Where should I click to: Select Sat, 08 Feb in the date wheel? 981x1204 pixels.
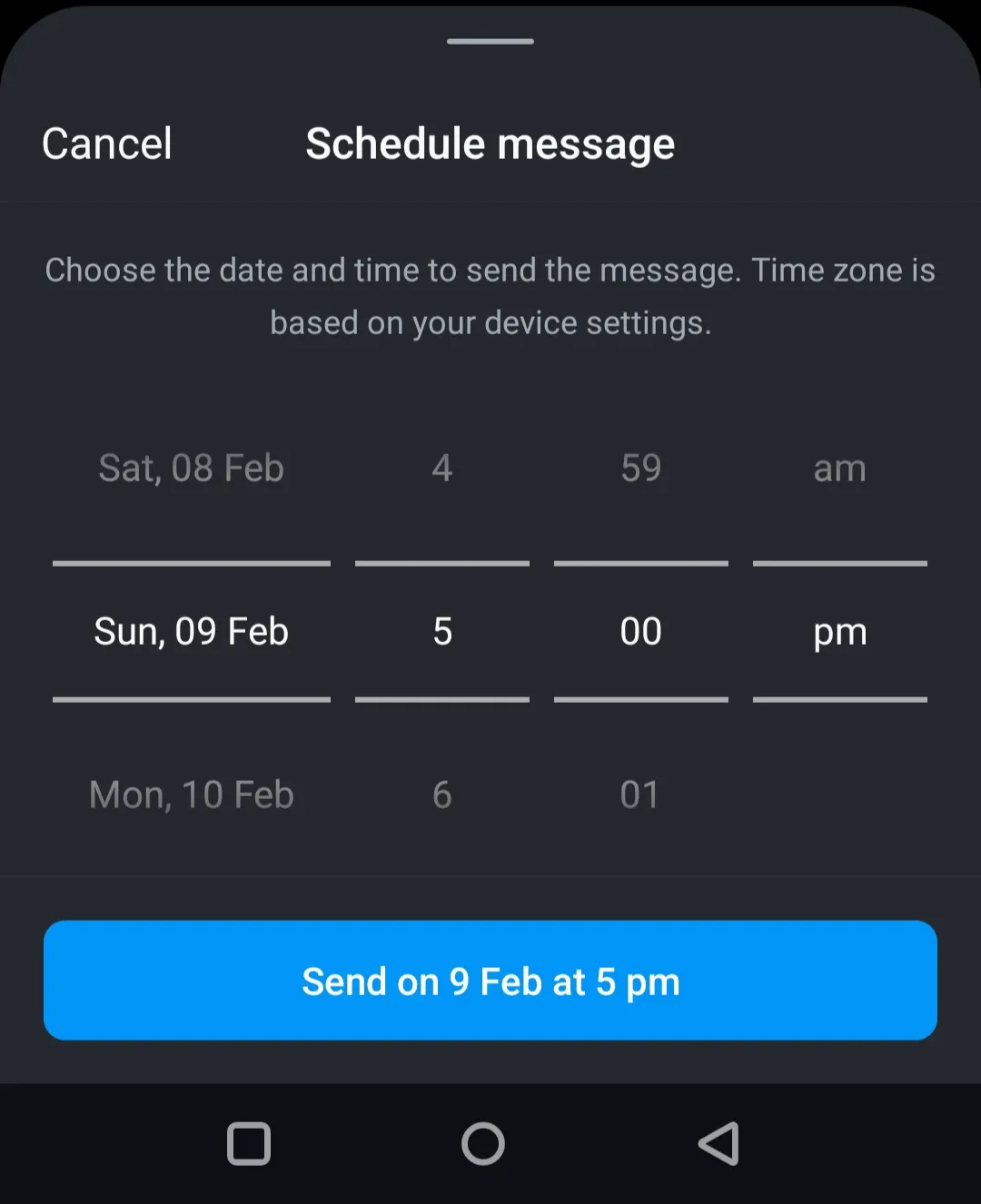pos(191,468)
